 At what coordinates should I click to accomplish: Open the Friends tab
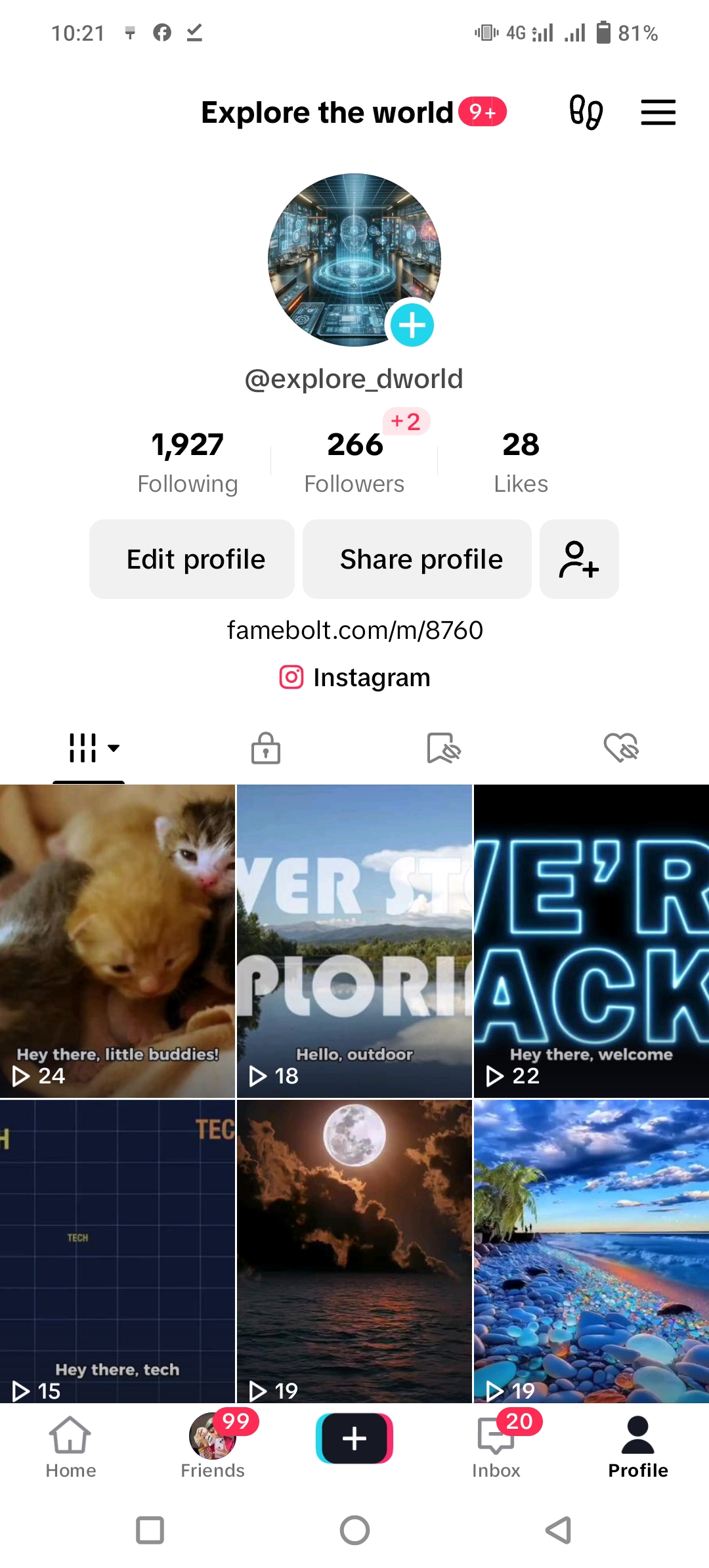tap(213, 1447)
